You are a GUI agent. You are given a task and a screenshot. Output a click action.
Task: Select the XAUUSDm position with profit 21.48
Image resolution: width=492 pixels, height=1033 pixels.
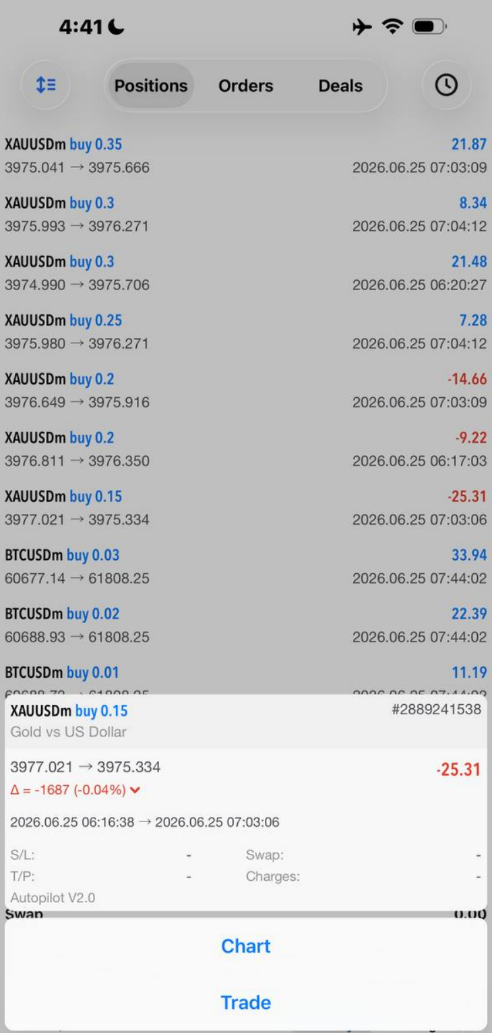click(246, 273)
